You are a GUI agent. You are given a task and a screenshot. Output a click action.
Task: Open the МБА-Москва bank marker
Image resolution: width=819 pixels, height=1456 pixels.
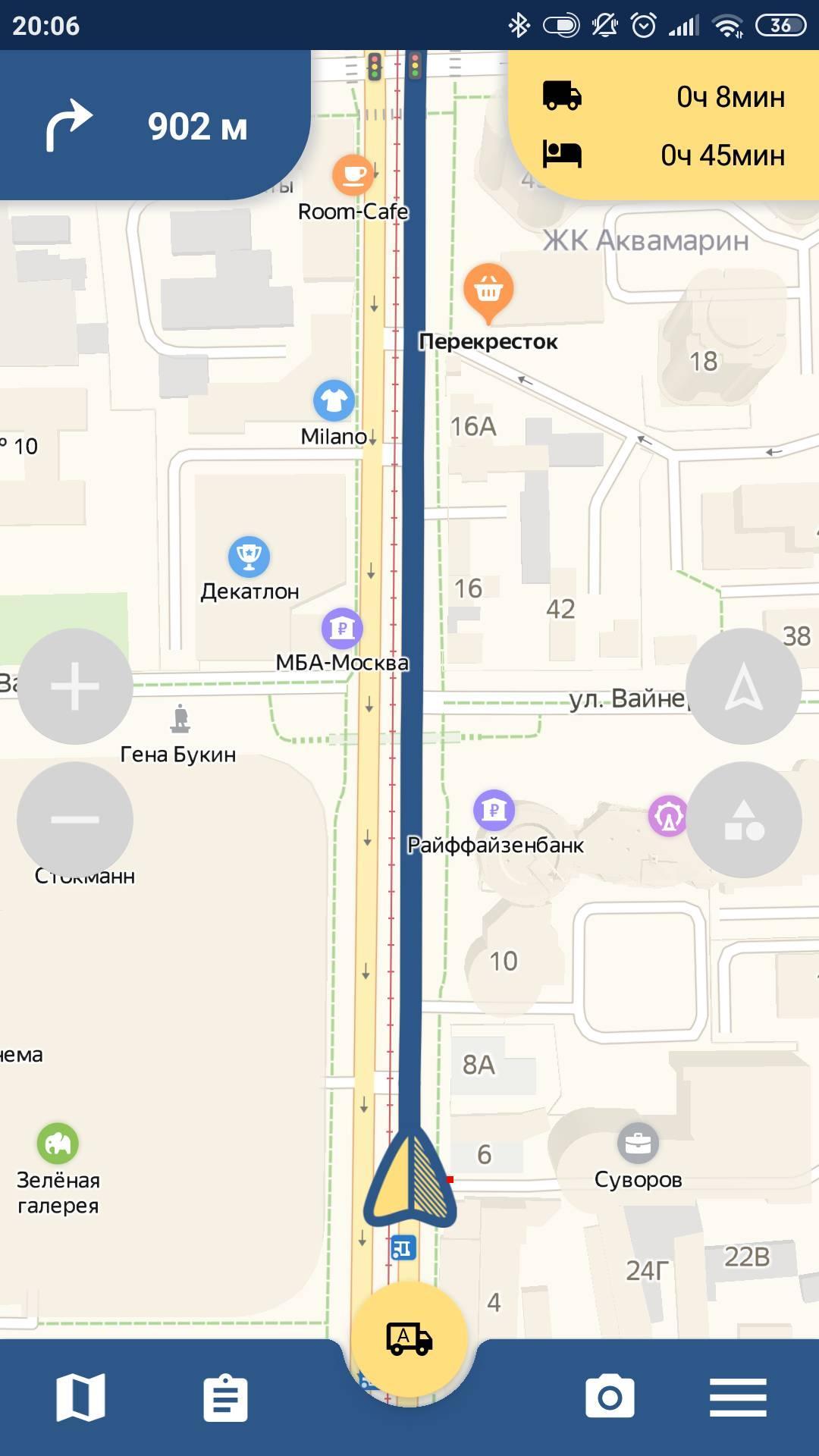coord(342,628)
